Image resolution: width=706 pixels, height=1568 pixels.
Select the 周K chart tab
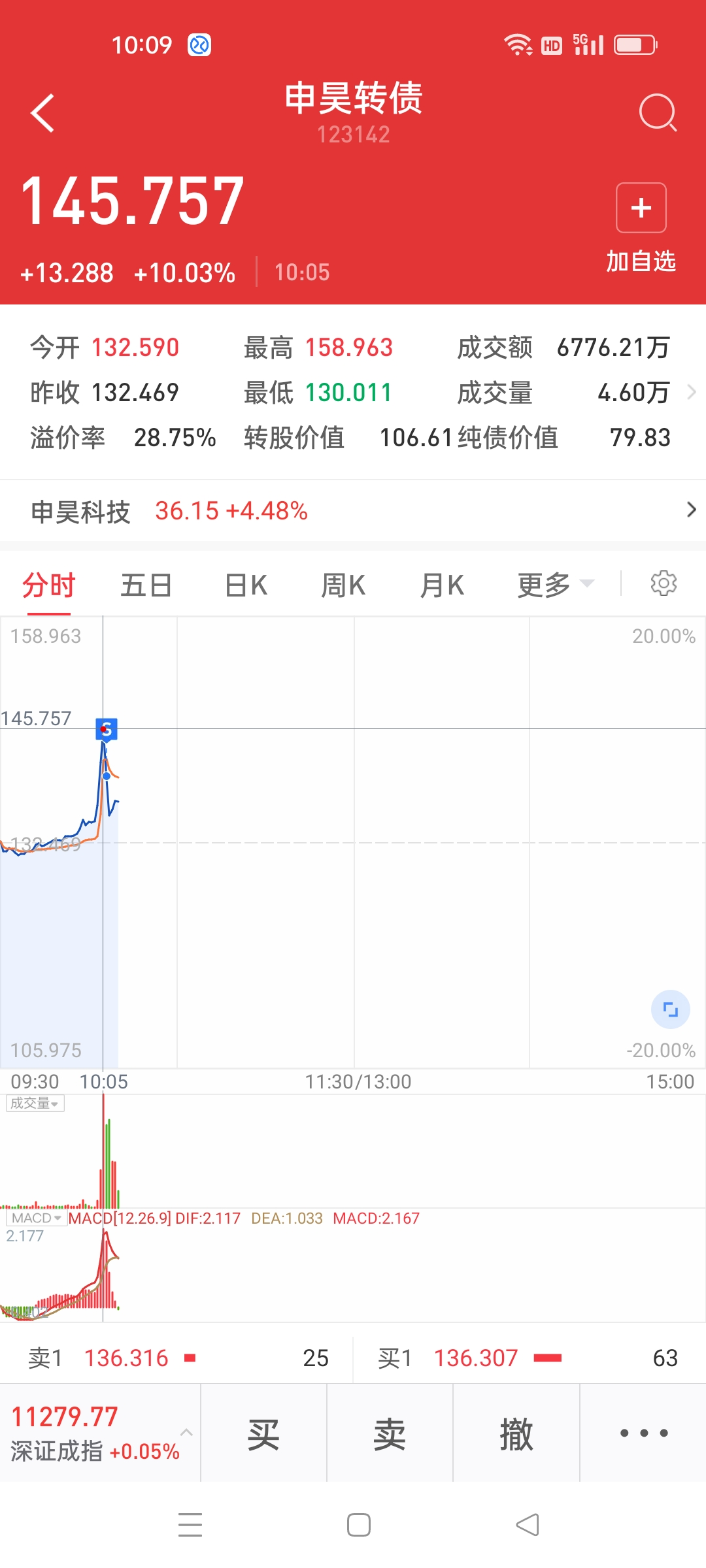click(x=343, y=585)
